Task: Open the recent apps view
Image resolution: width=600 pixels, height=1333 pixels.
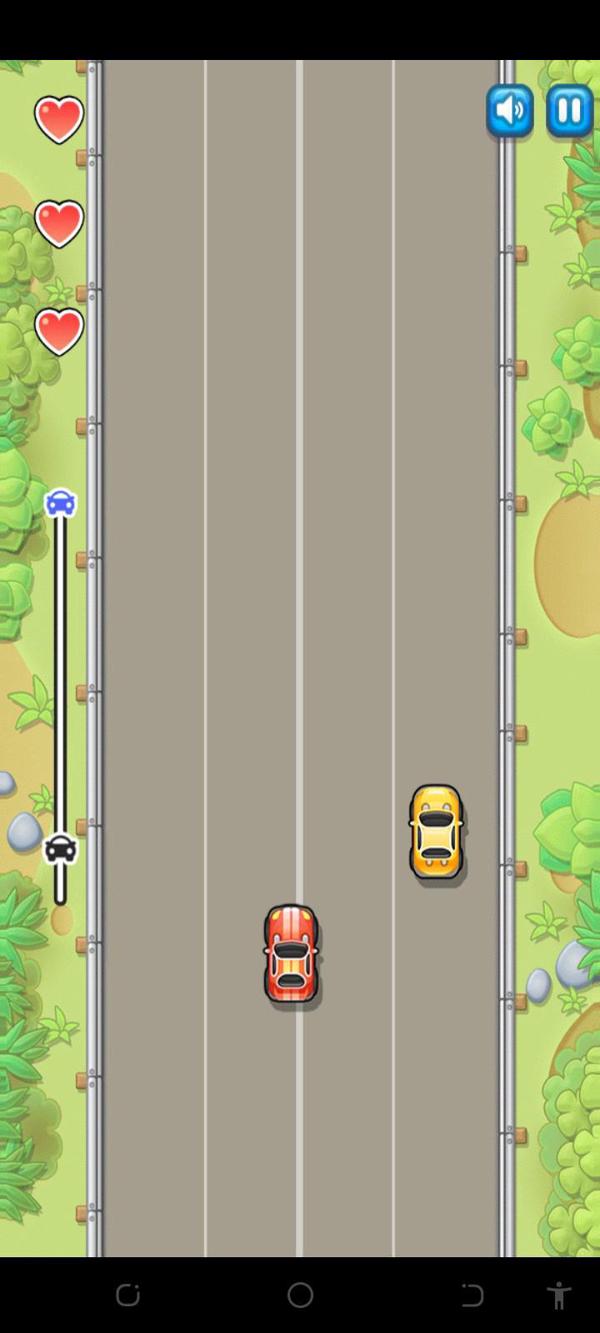Action: coord(128,1295)
